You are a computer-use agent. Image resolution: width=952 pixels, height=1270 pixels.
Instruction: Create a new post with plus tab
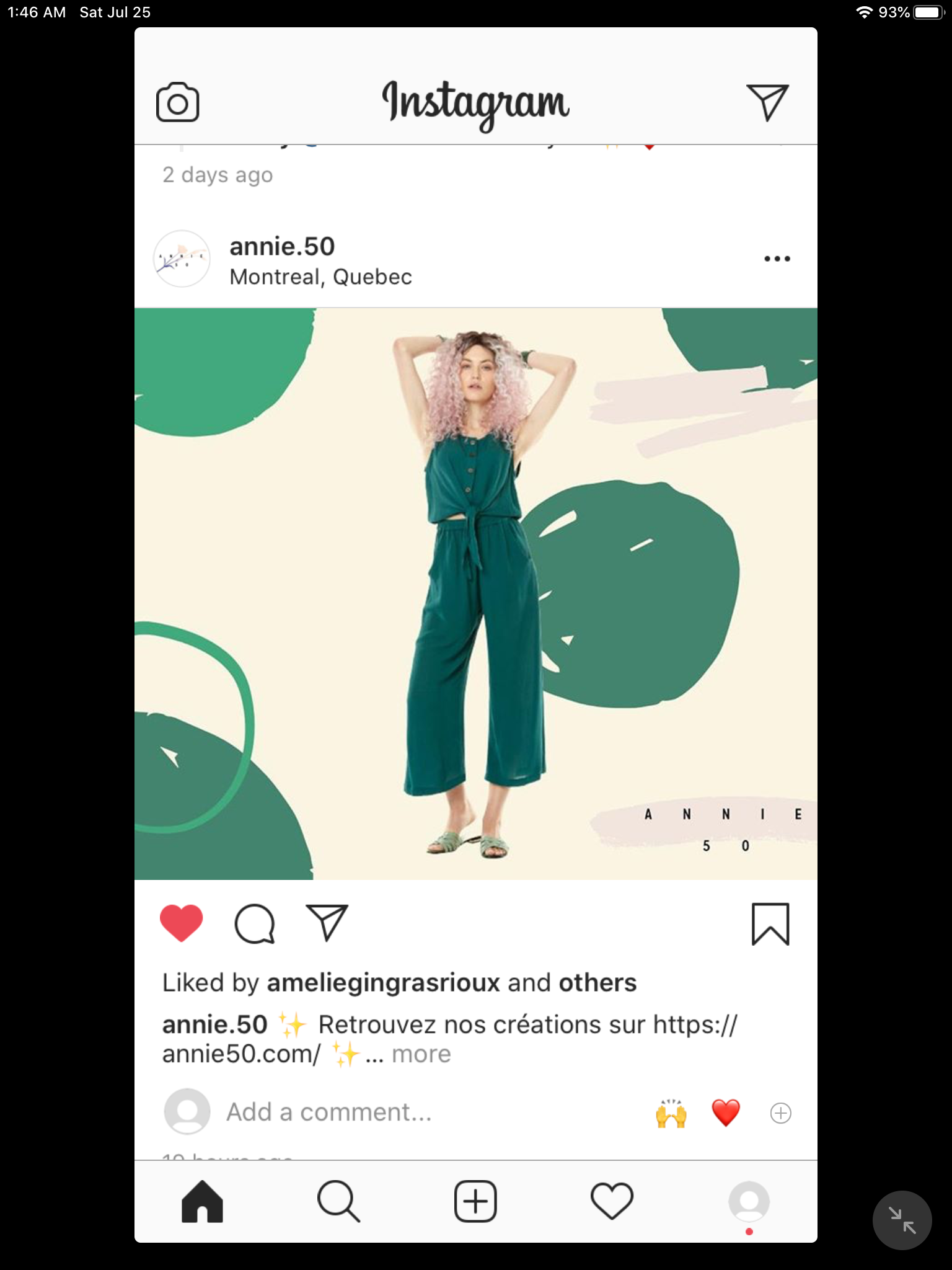pos(475,1201)
